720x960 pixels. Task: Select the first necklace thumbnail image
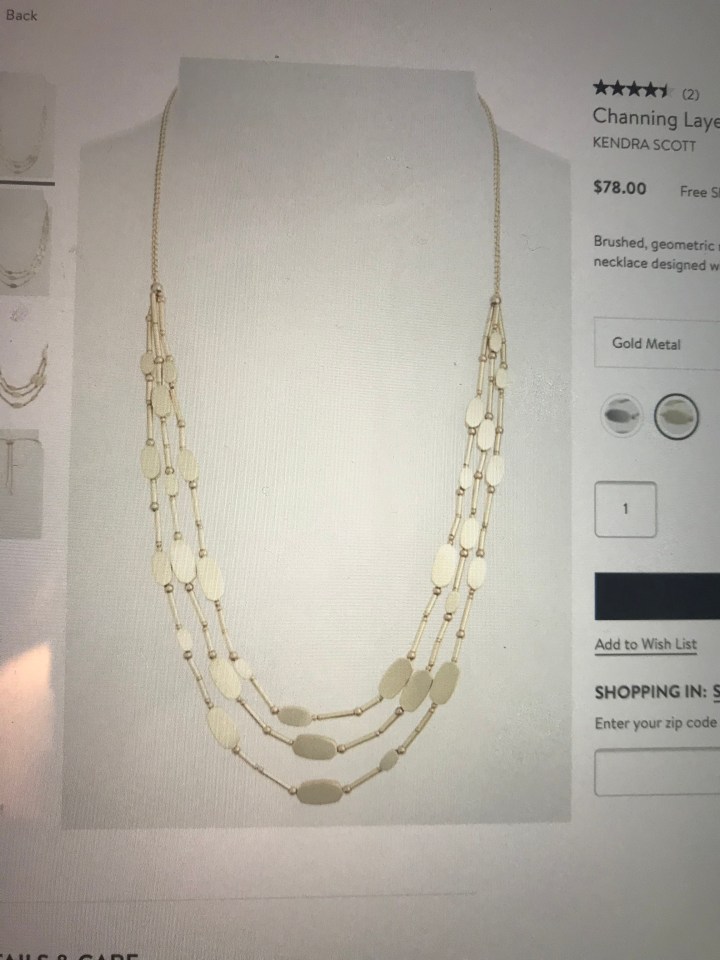(x=24, y=125)
